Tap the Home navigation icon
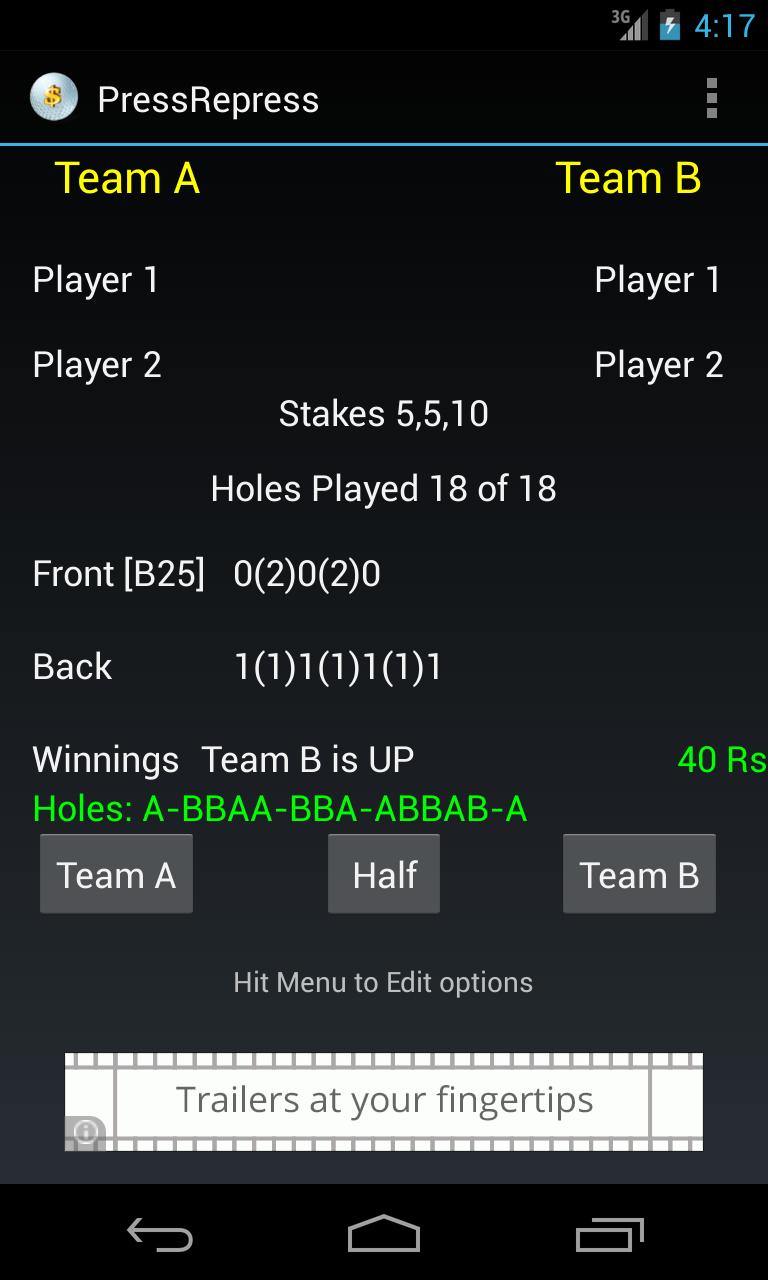Screen dimensions: 768x1280 pos(383,1236)
